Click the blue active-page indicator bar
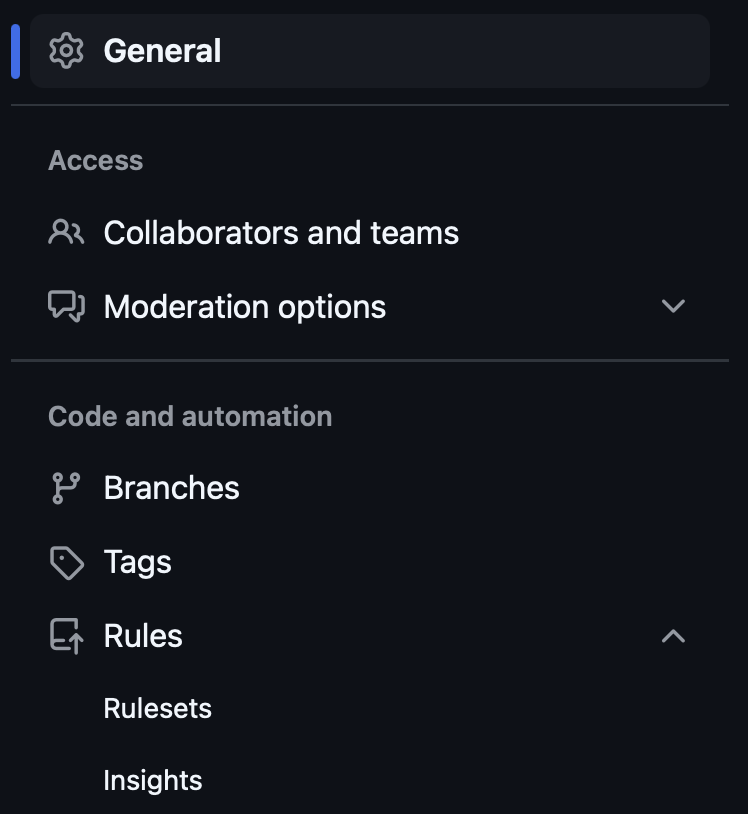The image size is (748, 814). tap(14, 51)
